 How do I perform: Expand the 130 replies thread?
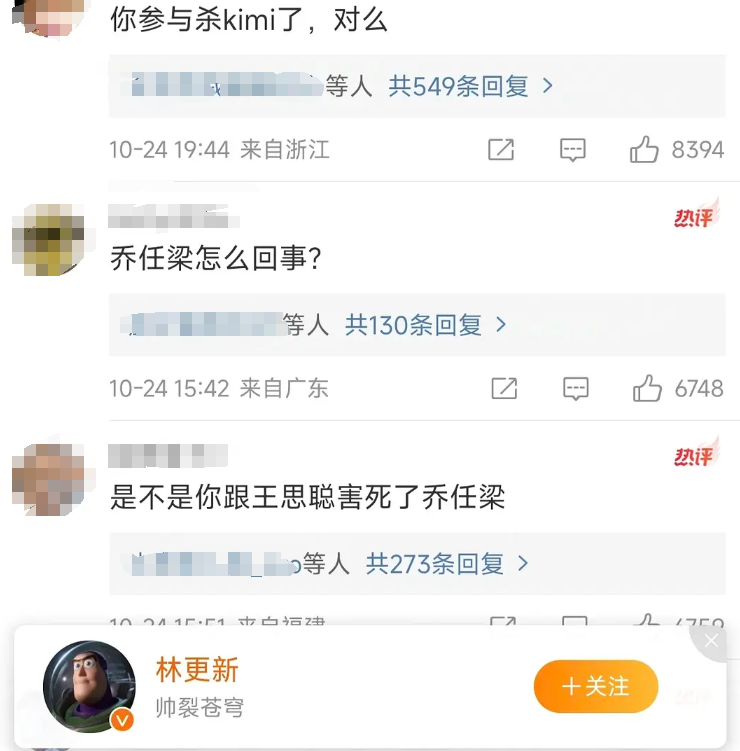pyautogui.click(x=426, y=325)
